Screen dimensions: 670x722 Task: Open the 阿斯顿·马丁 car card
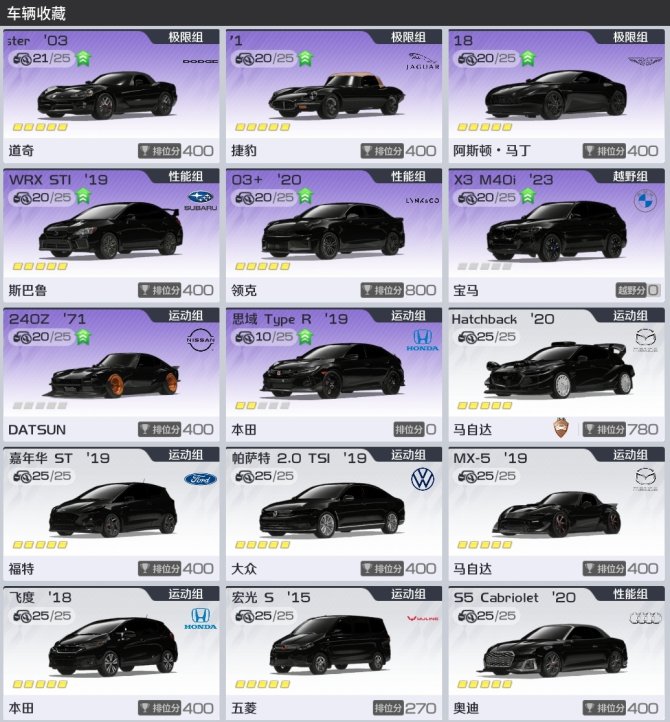click(x=558, y=95)
